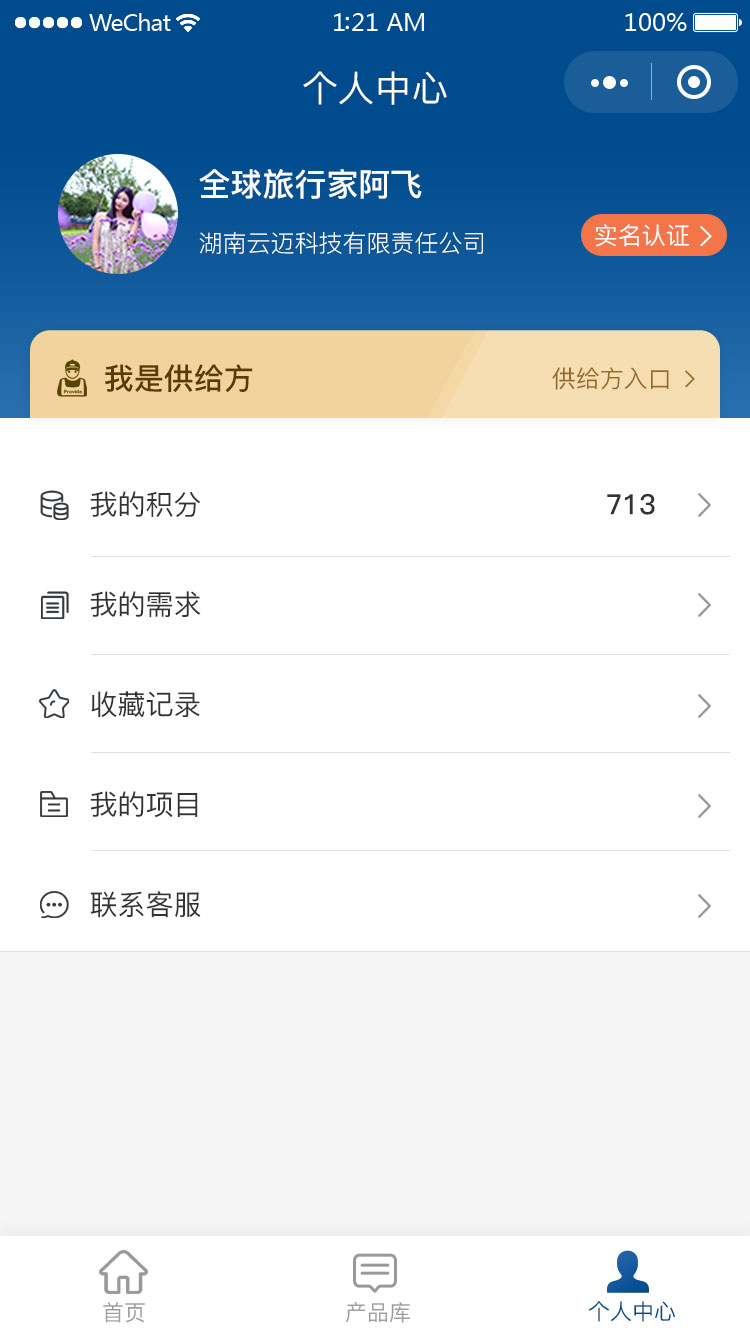Expand the 收藏记录 row arrow
The width and height of the screenshot is (750, 1334).
click(x=703, y=705)
